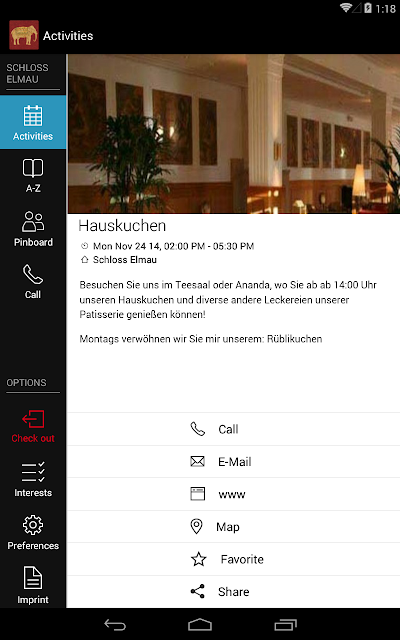Open the www website row
This screenshot has width=400, height=640.
(233, 494)
